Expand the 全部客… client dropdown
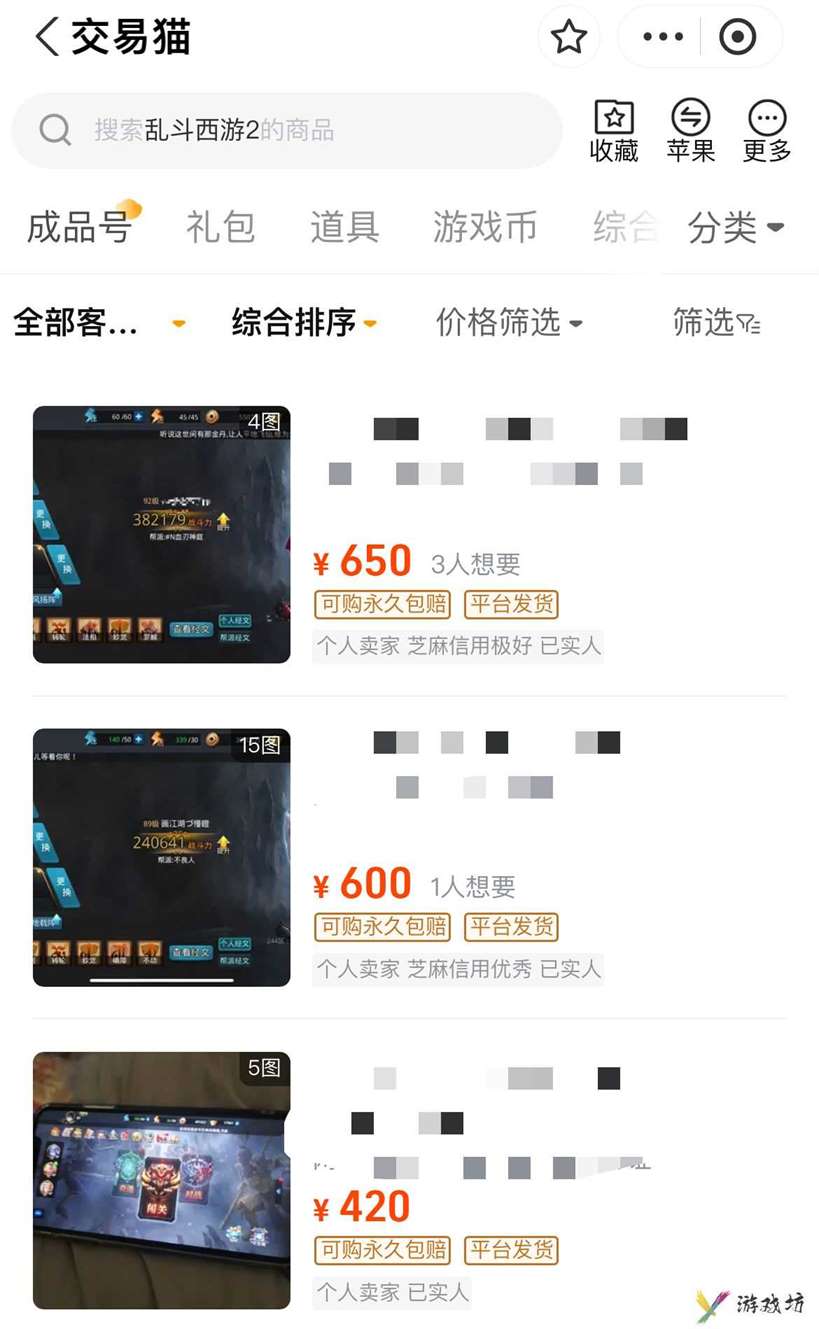This screenshot has height=1329, width=819. (99, 323)
